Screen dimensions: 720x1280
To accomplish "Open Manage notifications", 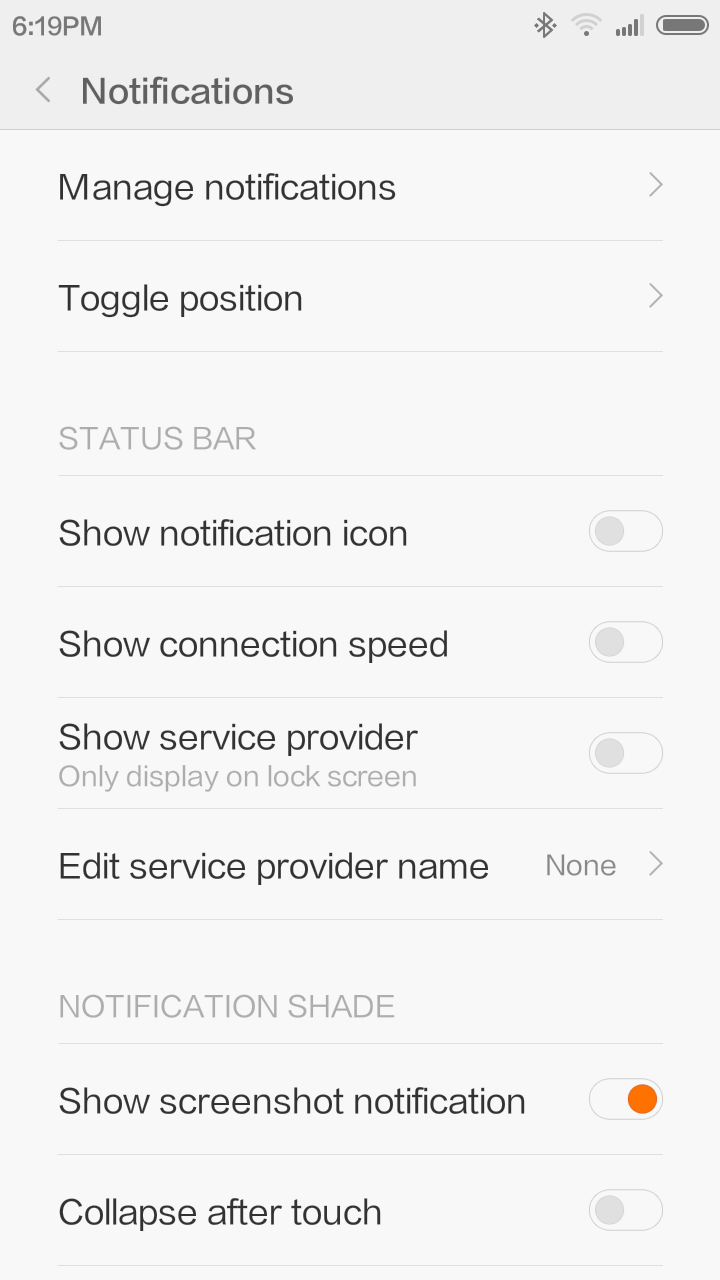I will (360, 186).
